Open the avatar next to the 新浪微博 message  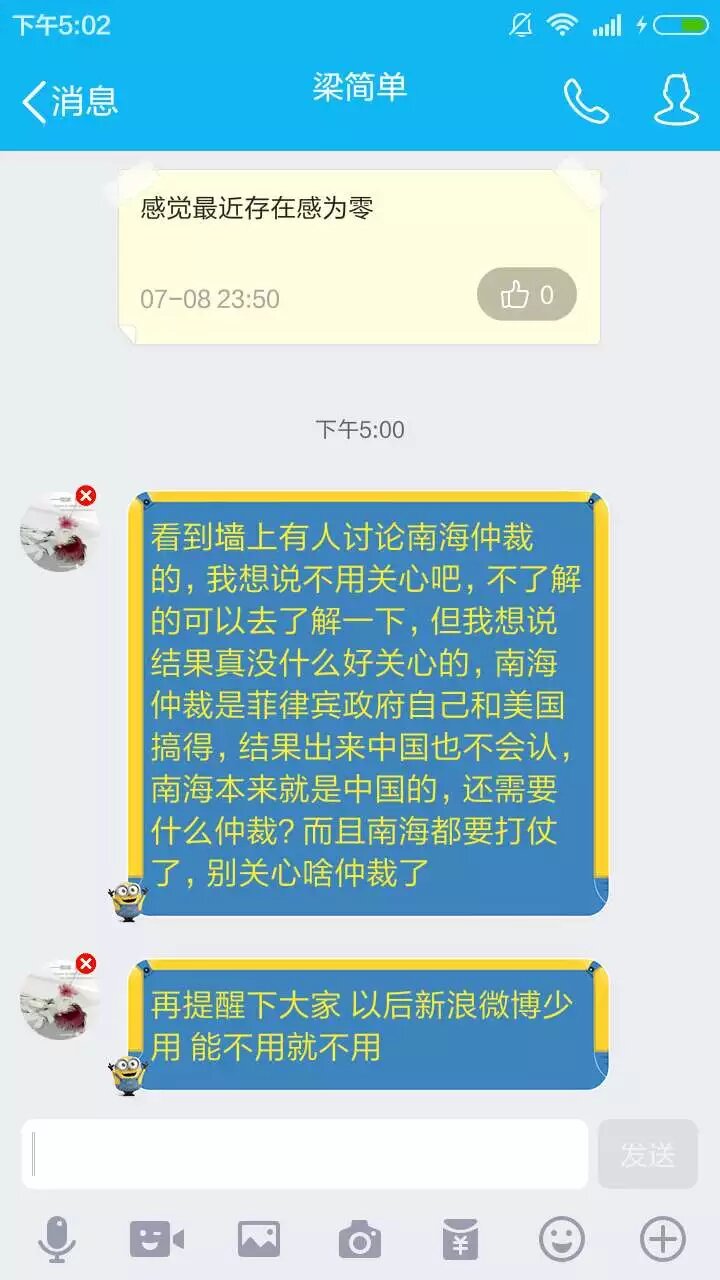coord(60,999)
